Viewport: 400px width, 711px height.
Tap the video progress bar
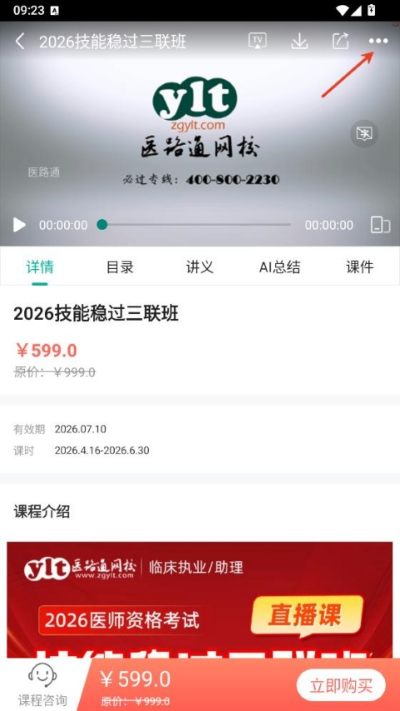coord(194,225)
